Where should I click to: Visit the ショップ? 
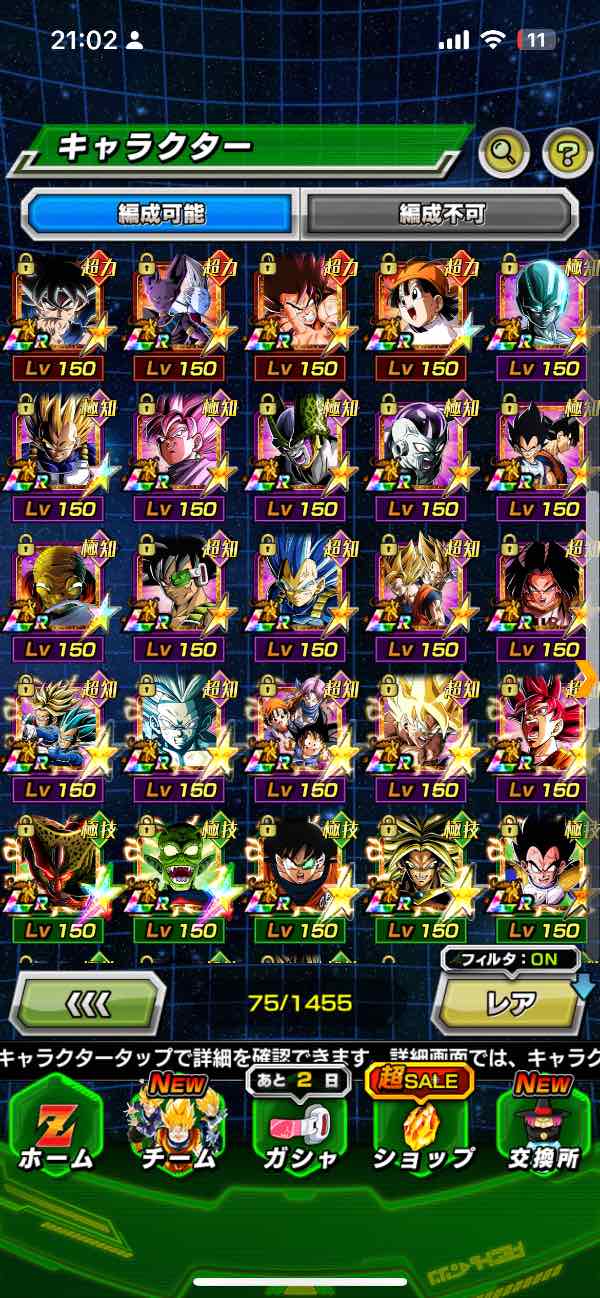(x=422, y=1125)
